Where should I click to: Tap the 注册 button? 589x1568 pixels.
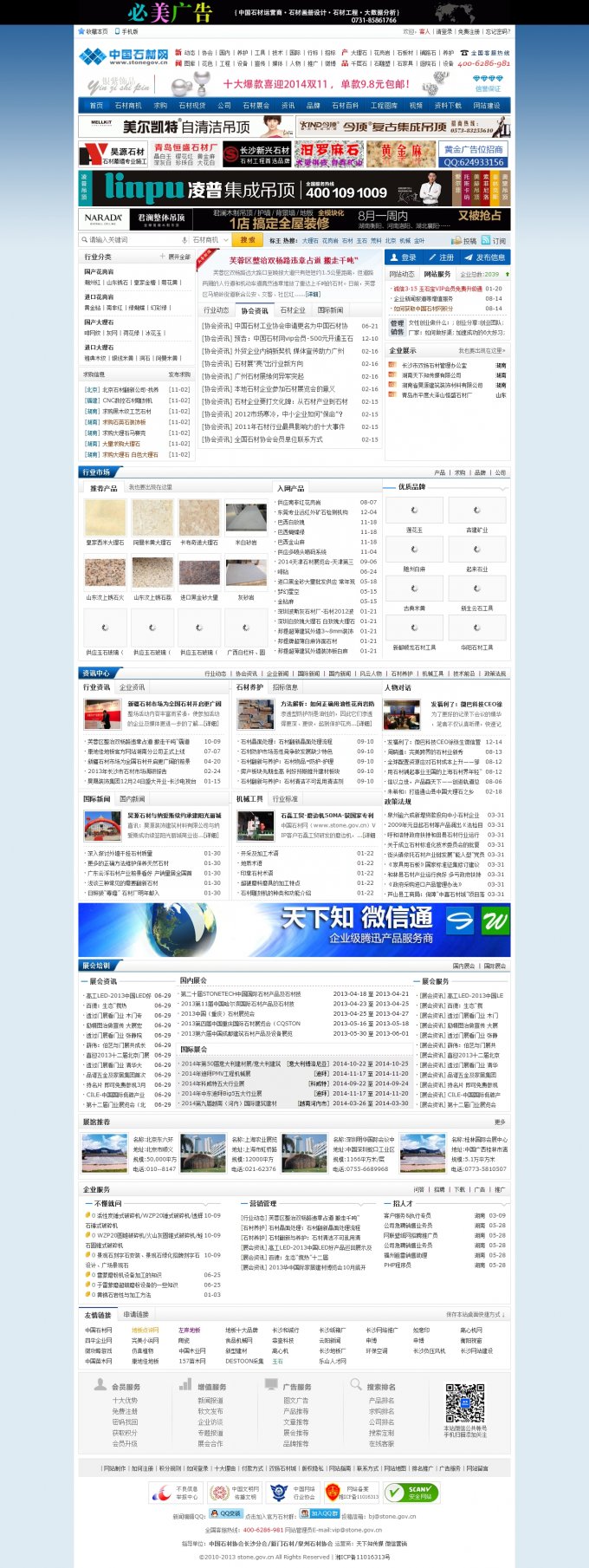(x=442, y=257)
